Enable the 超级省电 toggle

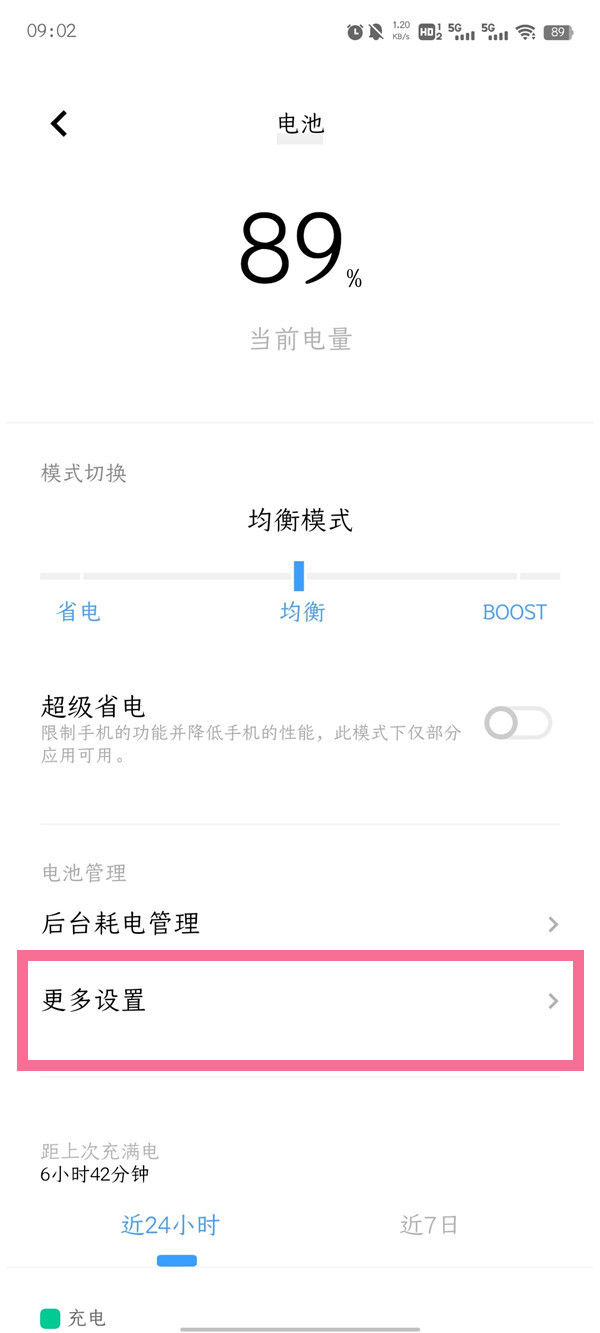point(517,723)
